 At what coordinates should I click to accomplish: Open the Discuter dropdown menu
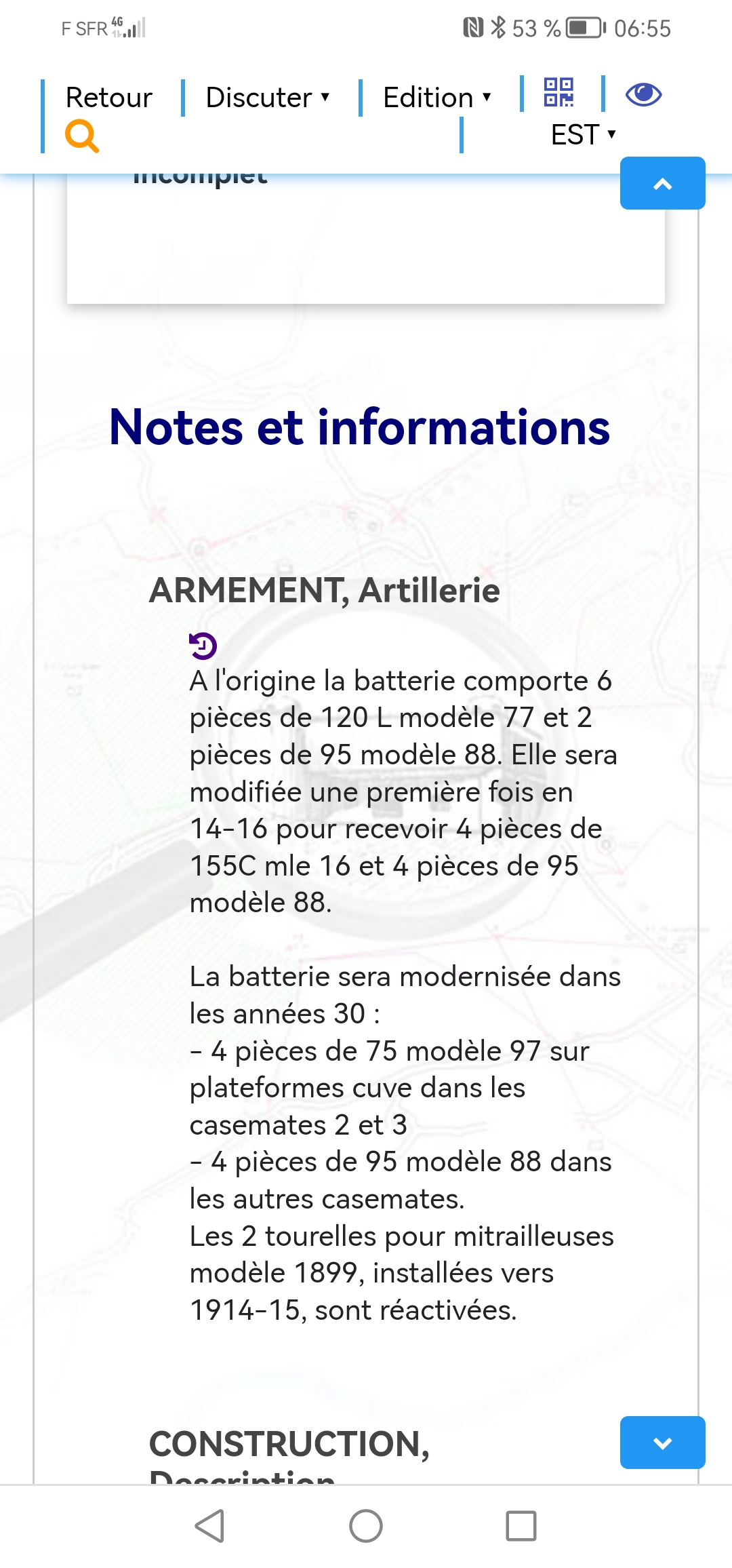click(267, 98)
